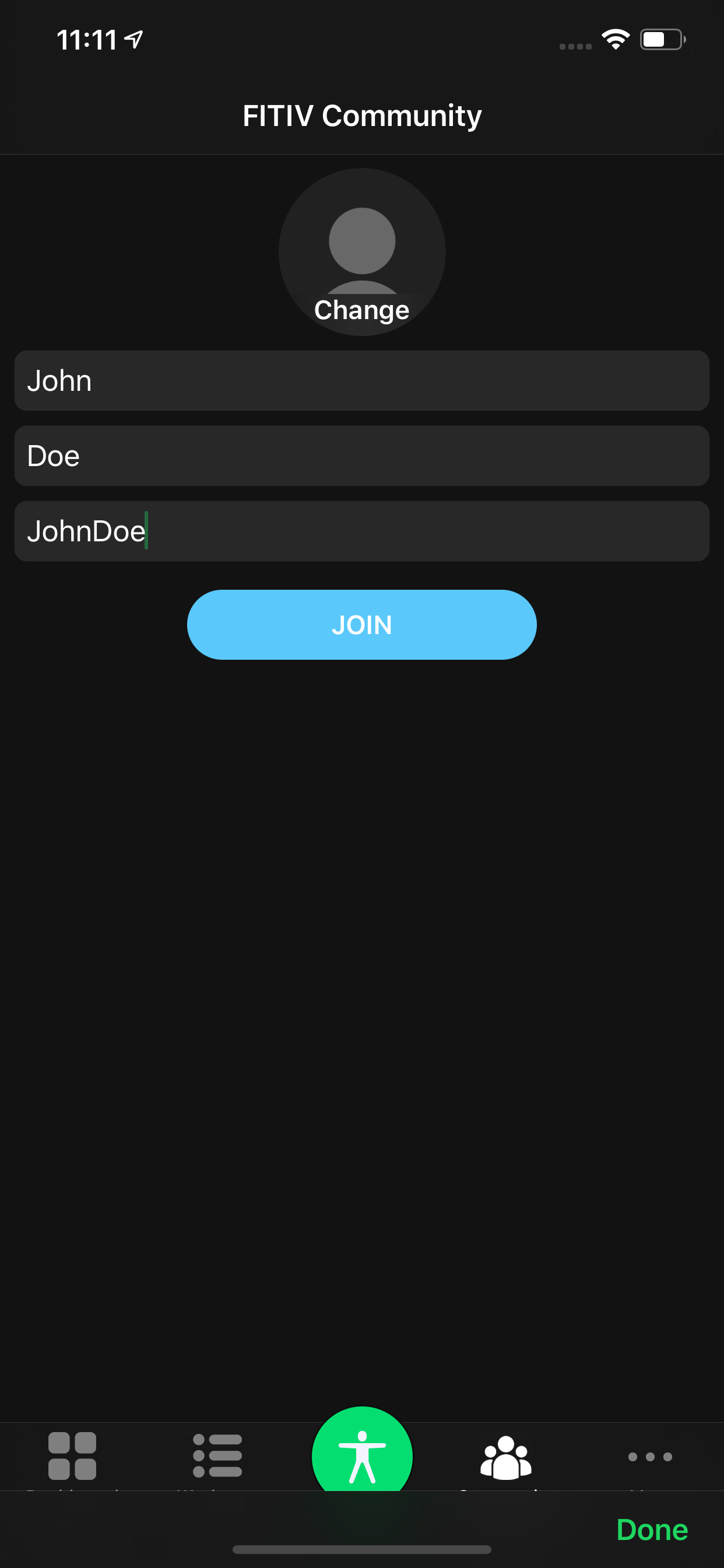The image size is (724, 1568).
Task: Switch to the workouts list tab
Action: (217, 1455)
